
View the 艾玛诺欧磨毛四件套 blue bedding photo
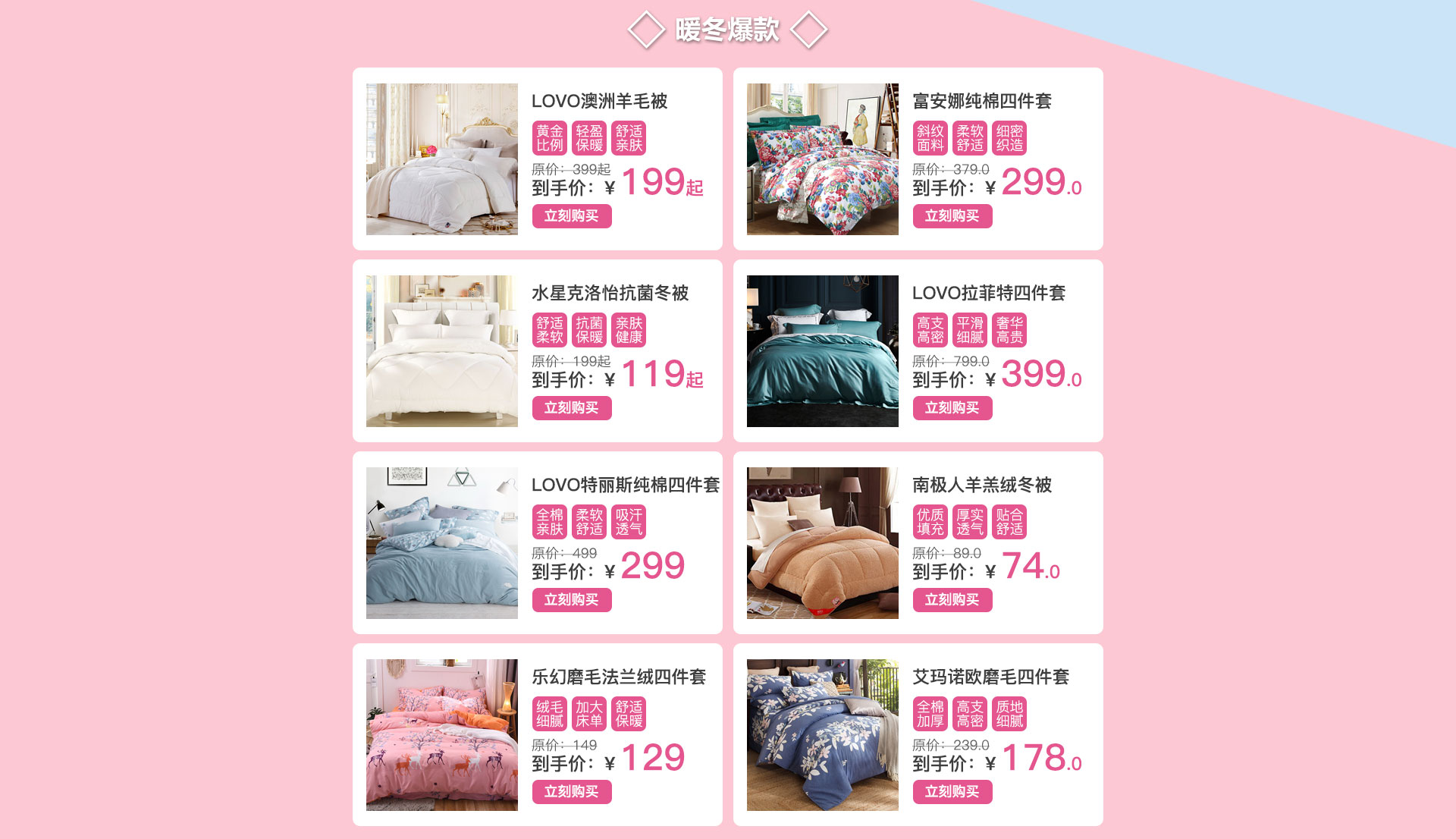(x=823, y=735)
